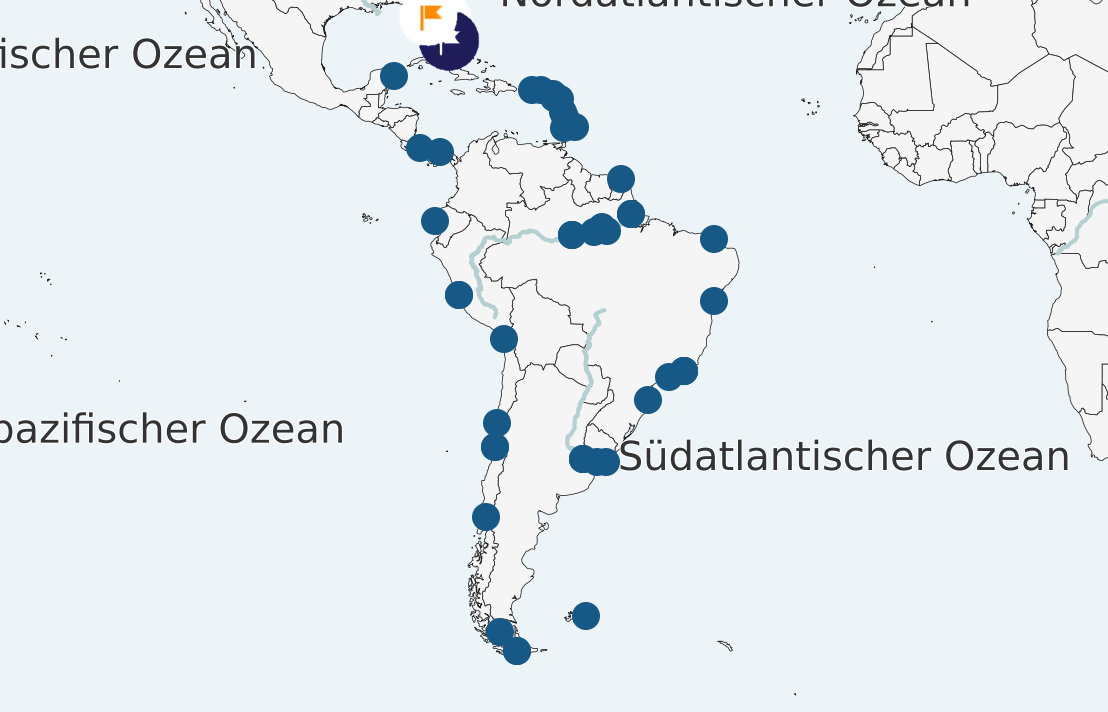Open the marker in French Guiana
This screenshot has height=712, width=1108.
[x=631, y=214]
